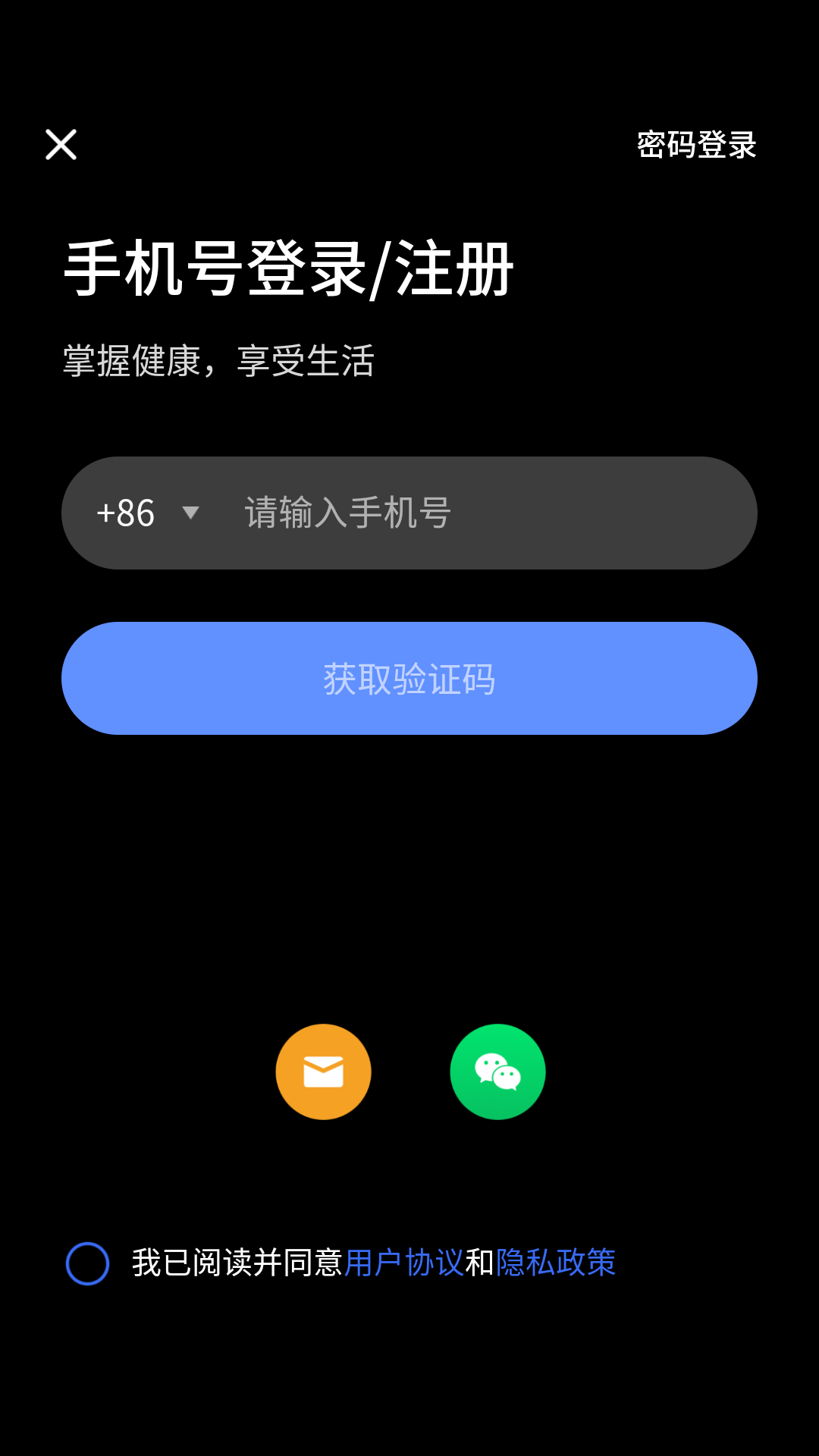Image resolution: width=819 pixels, height=1456 pixels.
Task: Tap the 获取验证码 verification code button
Action: pyautogui.click(x=409, y=678)
